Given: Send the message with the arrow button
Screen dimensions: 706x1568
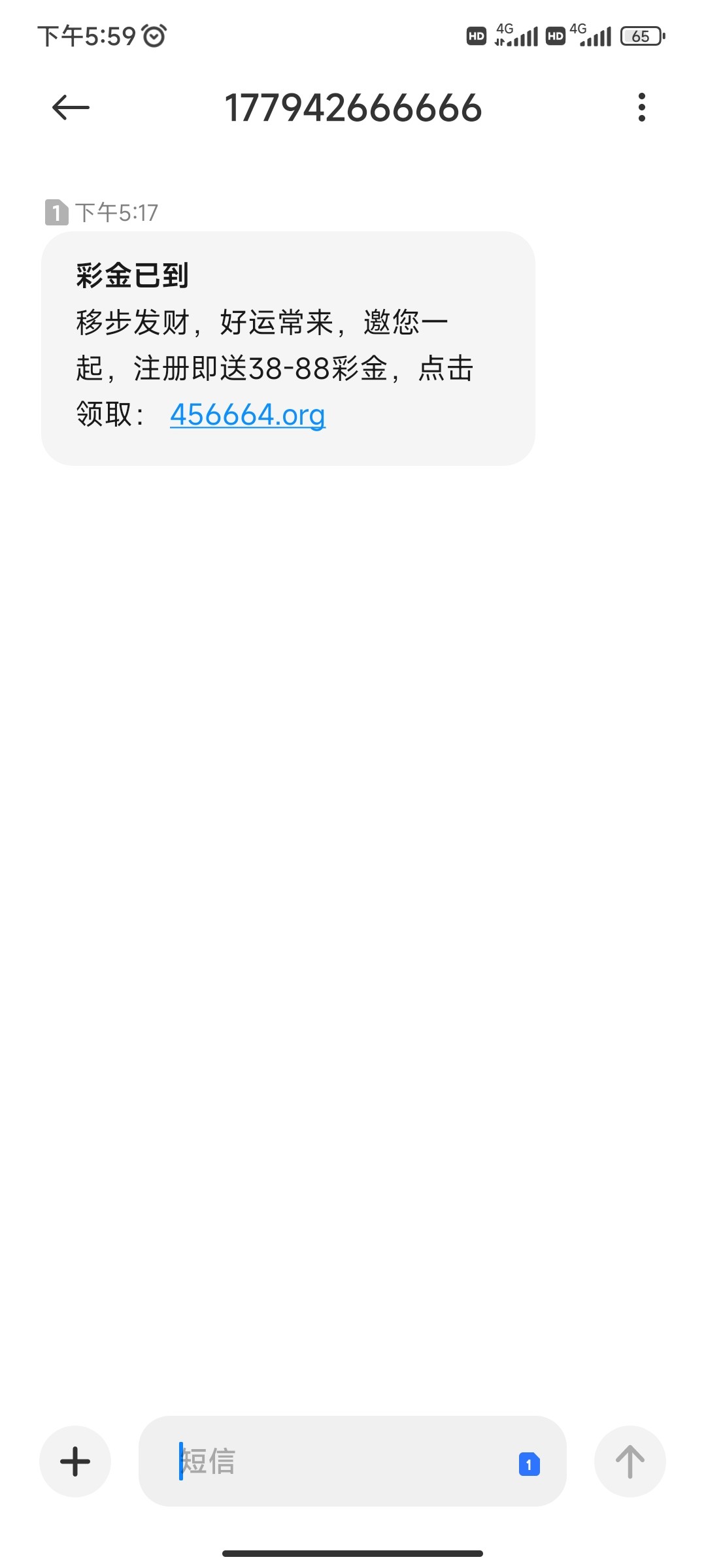Looking at the screenshot, I should [x=630, y=1462].
